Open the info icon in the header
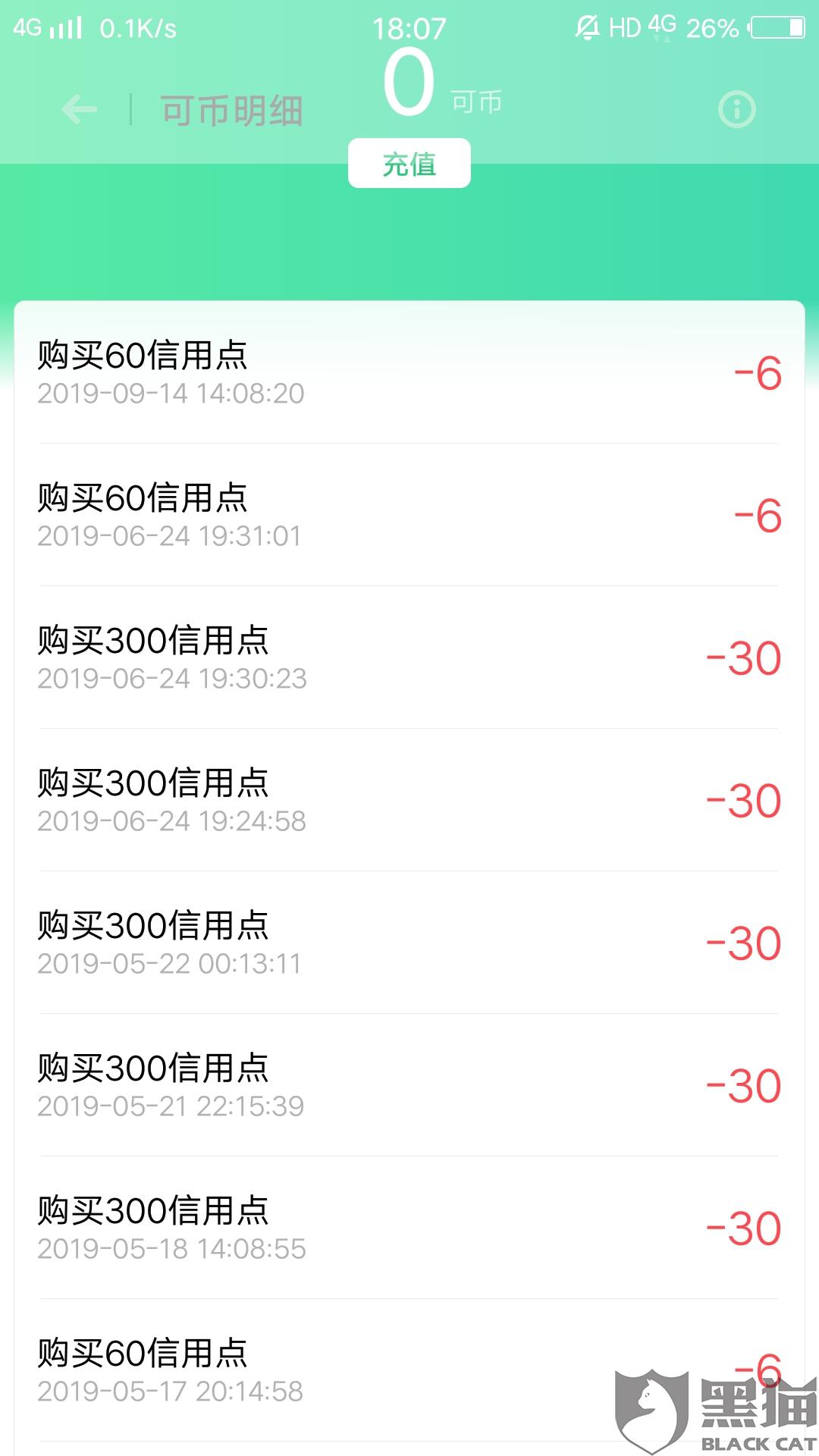The width and height of the screenshot is (819, 1456). (x=736, y=110)
